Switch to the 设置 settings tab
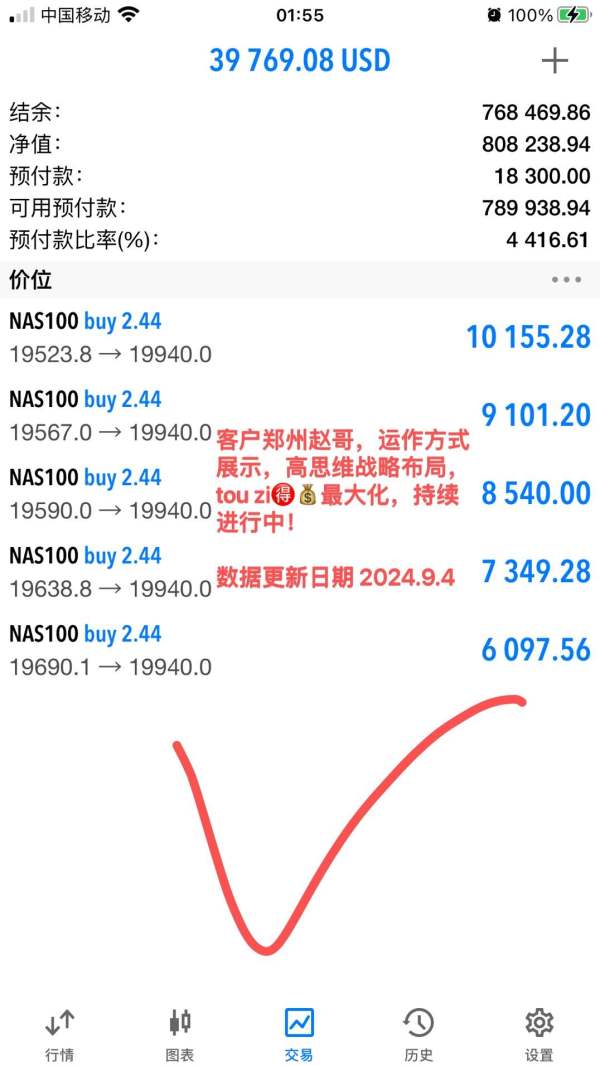 click(x=539, y=1035)
